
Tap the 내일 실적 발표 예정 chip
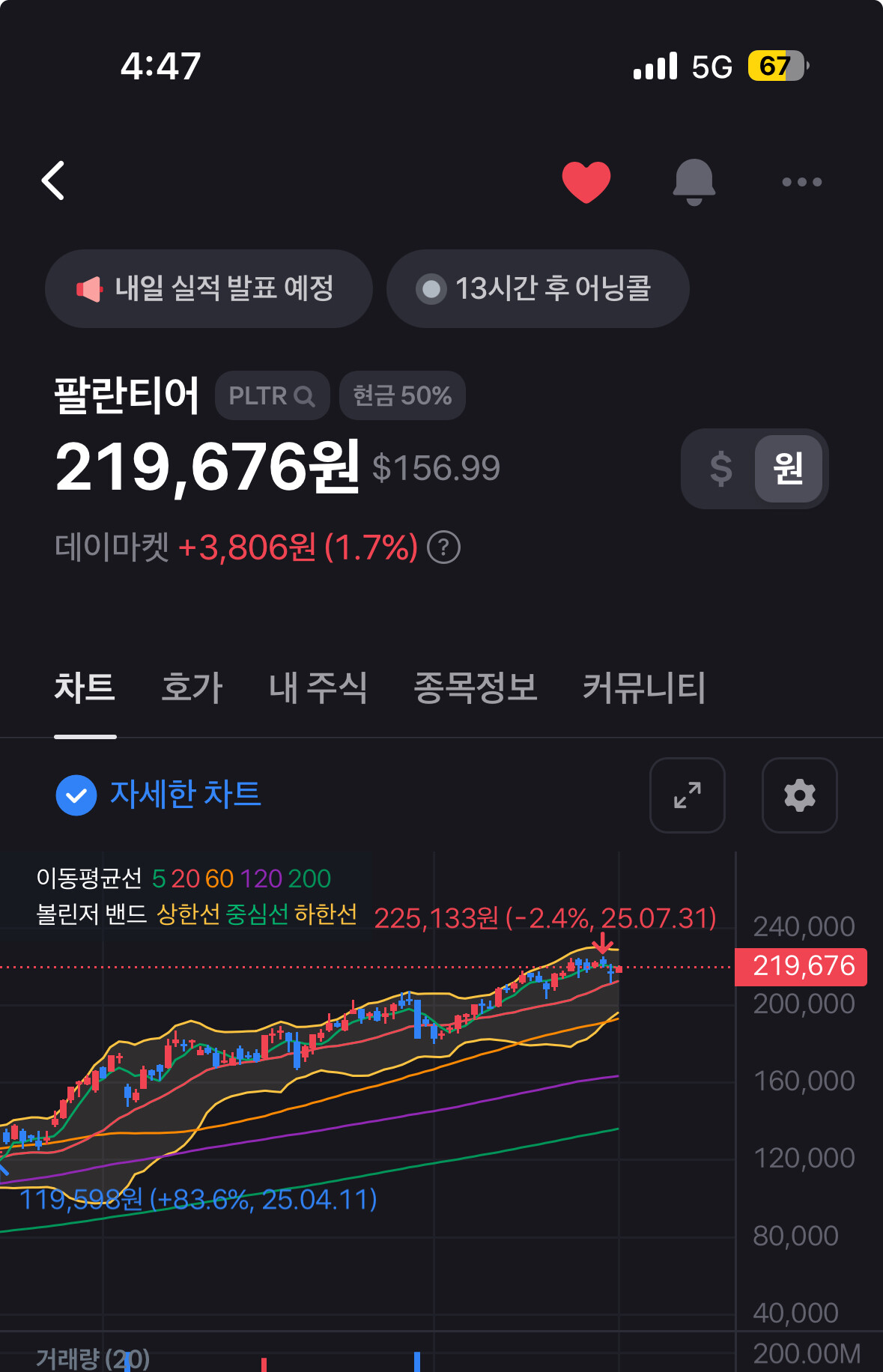[x=209, y=288]
